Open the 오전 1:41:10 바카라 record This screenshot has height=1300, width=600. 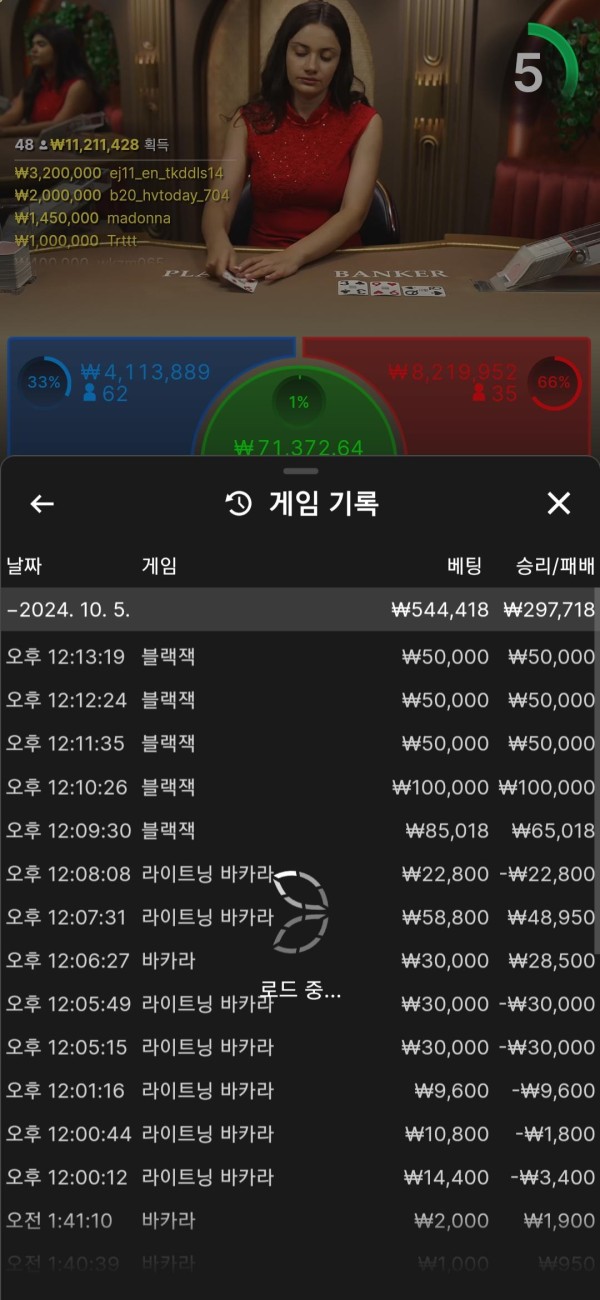coord(300,1220)
